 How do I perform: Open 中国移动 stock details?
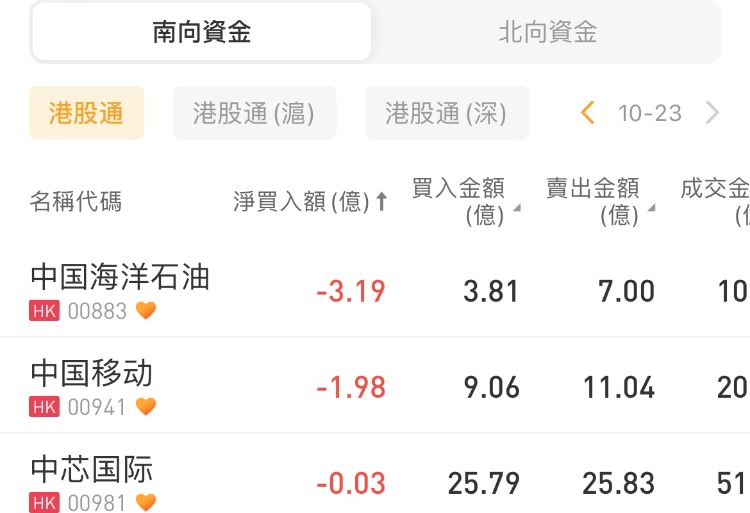[92, 386]
